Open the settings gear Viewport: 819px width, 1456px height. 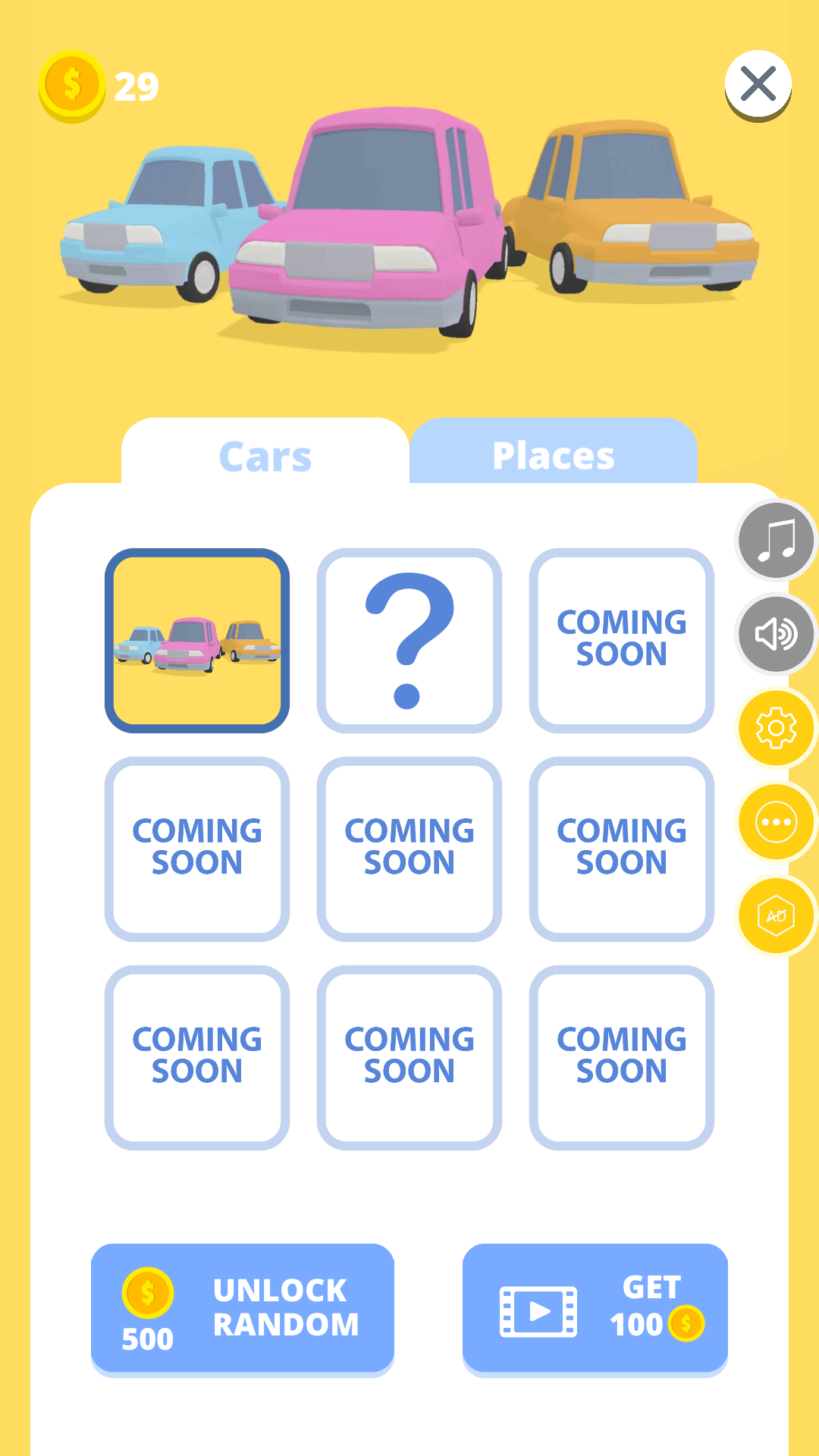tap(776, 729)
